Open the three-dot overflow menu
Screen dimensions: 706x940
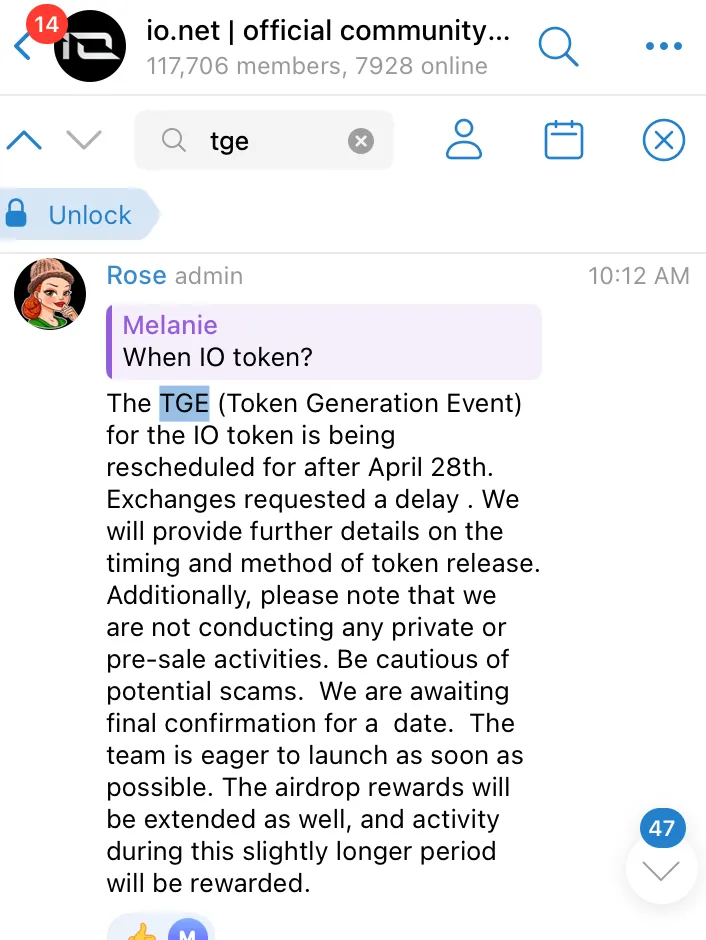tap(662, 46)
